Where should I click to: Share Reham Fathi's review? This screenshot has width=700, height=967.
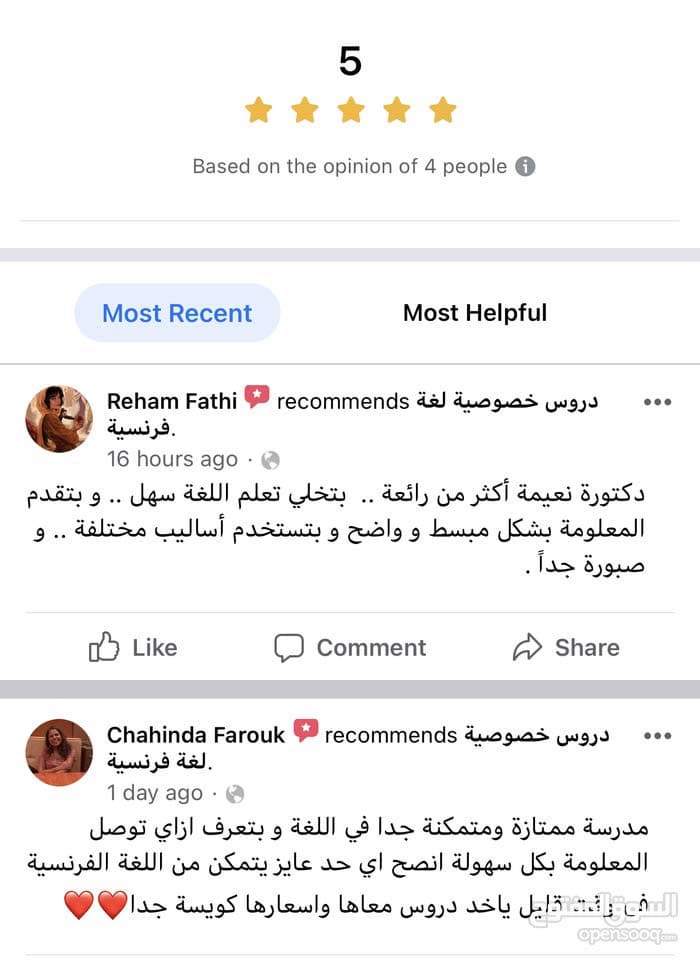click(566, 647)
